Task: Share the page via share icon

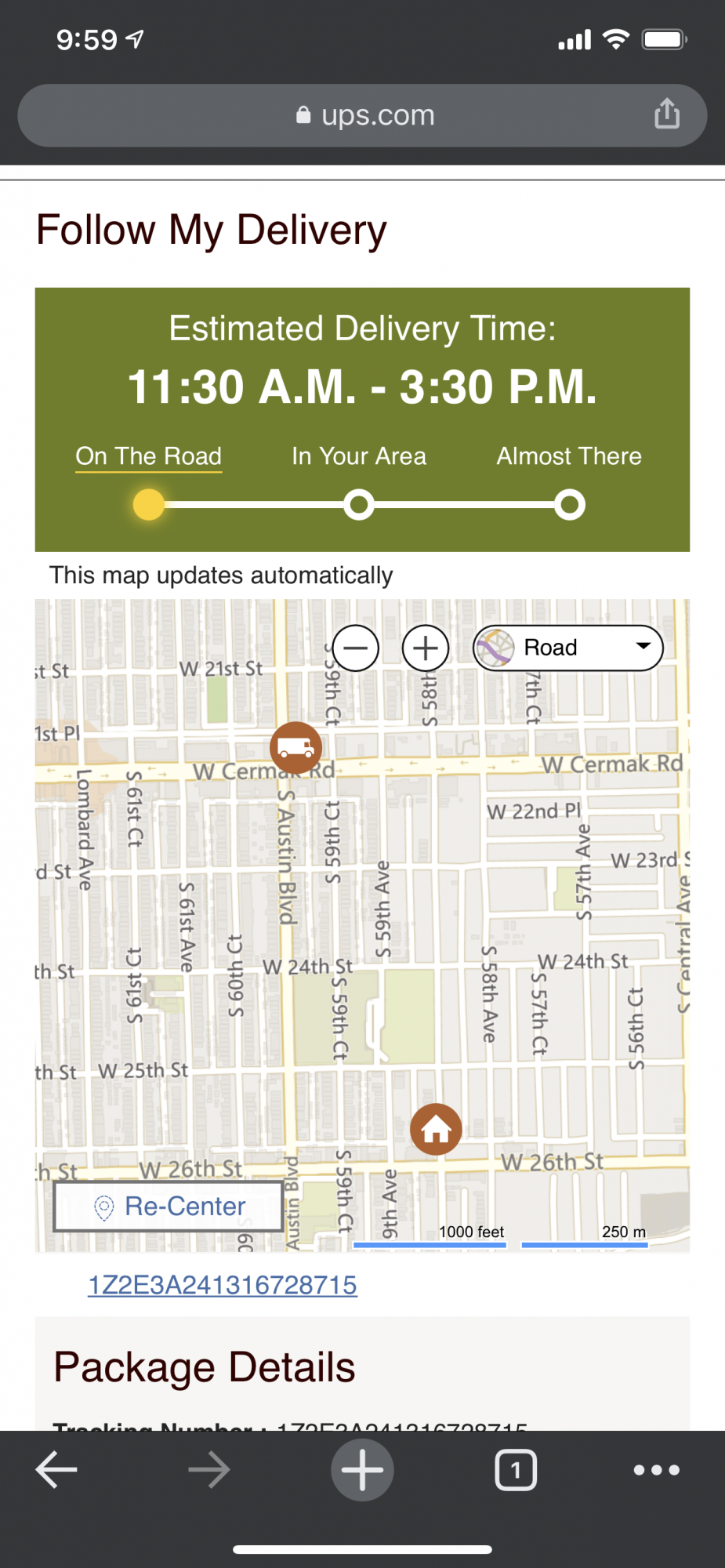Action: [667, 114]
